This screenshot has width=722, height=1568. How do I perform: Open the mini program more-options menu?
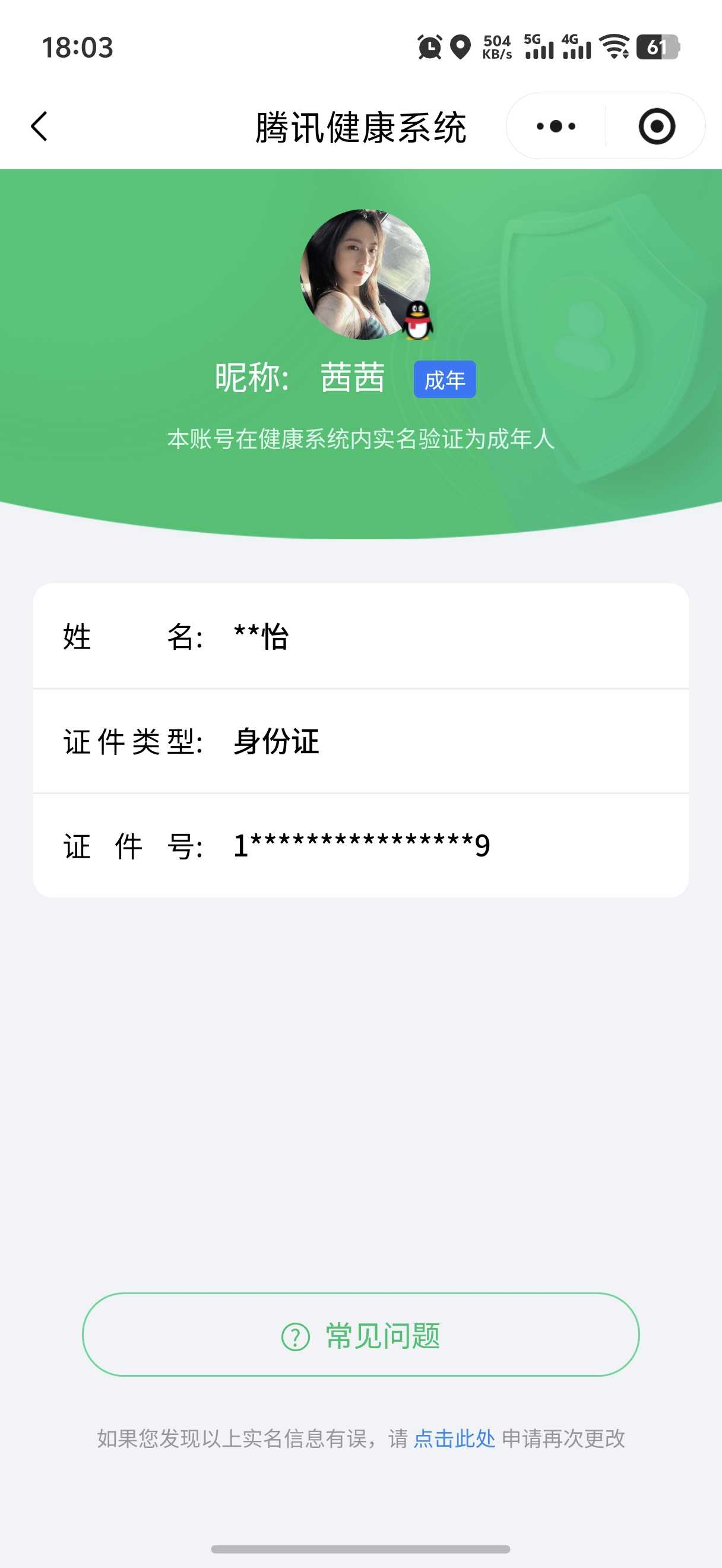coord(555,127)
